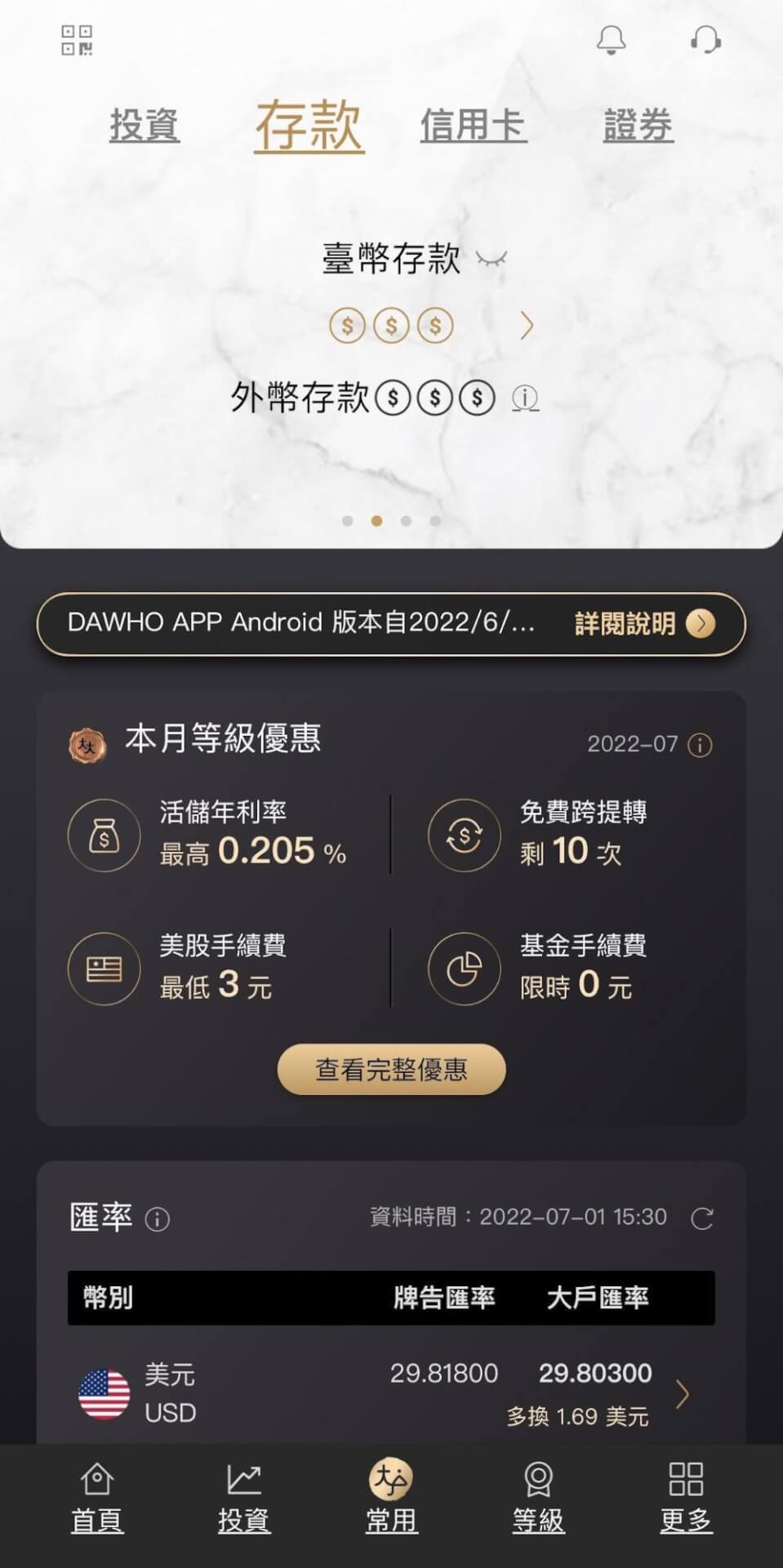Tap 詳閱說明 on the DAWHO APP notice
The width and height of the screenshot is (783, 1568).
[x=643, y=624]
